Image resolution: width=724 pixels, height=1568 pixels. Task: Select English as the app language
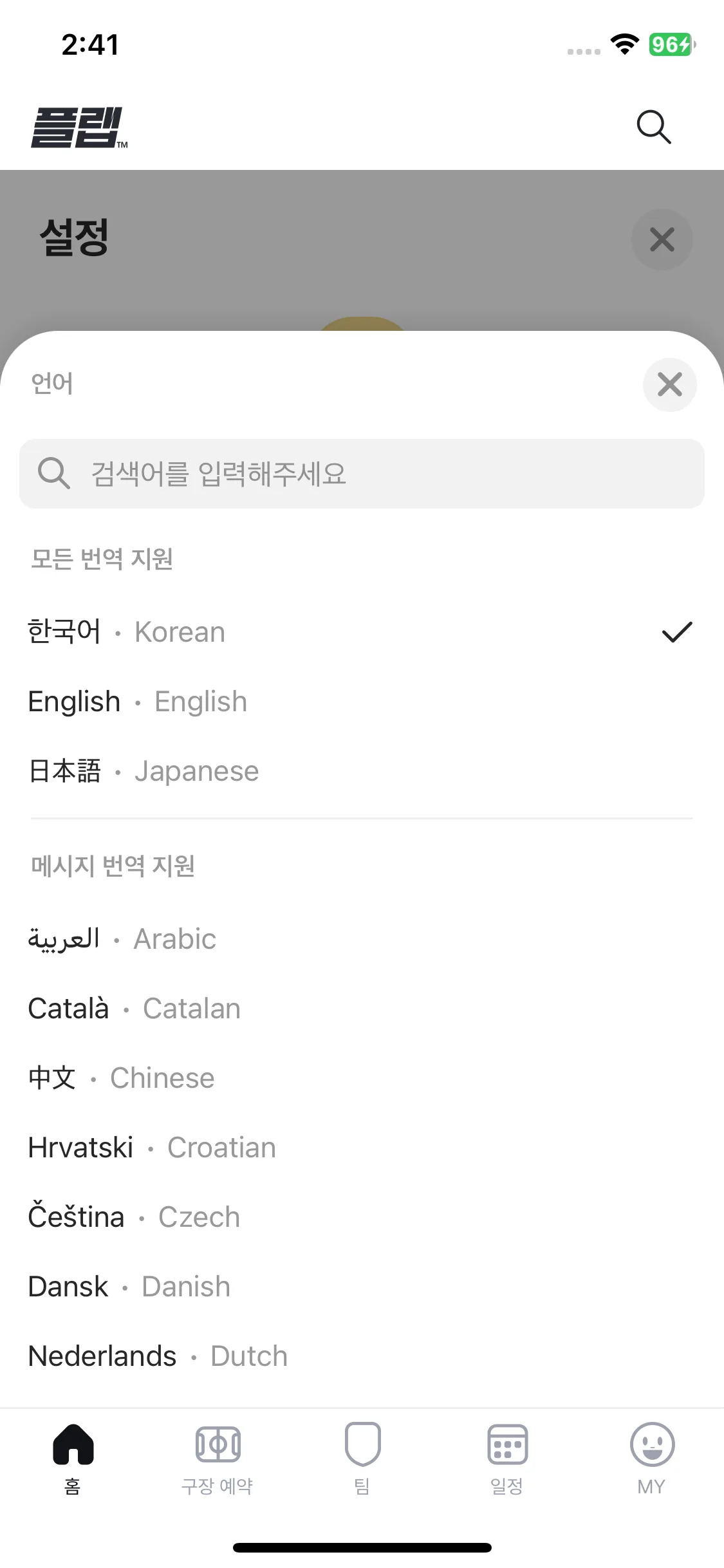[137, 701]
